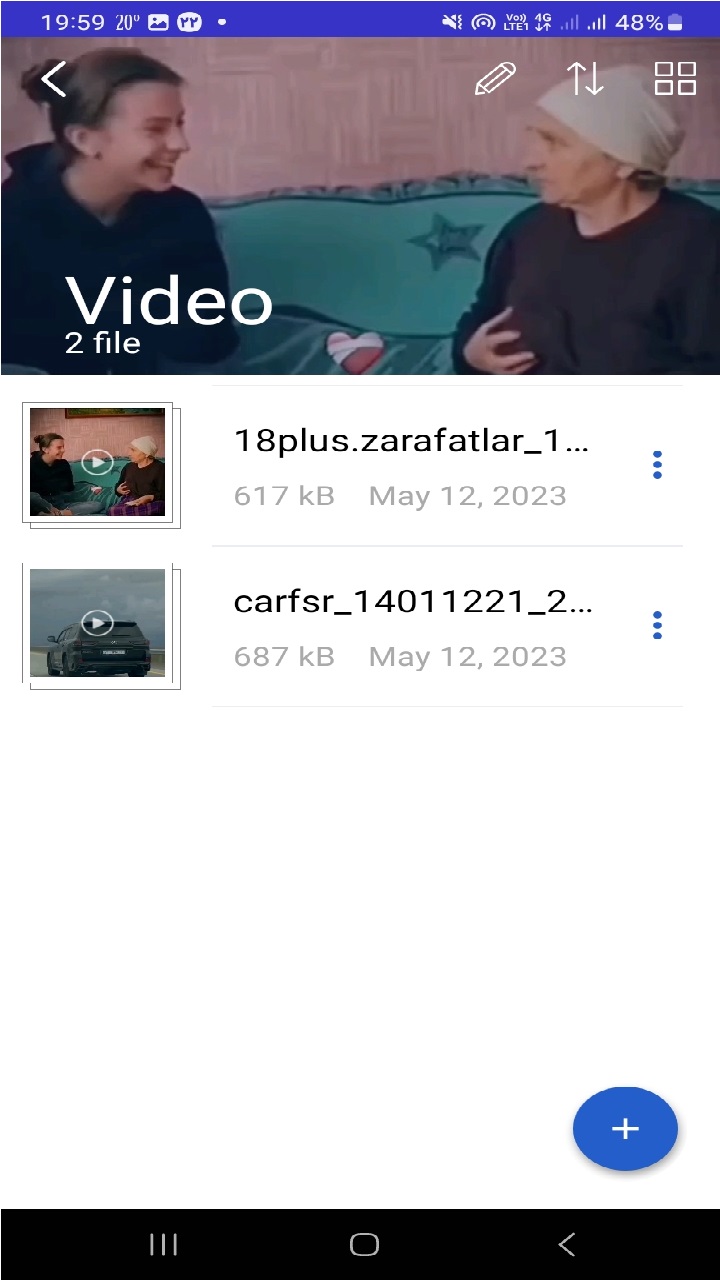Open options menu for 18plus.zarafatlar video

pyautogui.click(x=657, y=464)
